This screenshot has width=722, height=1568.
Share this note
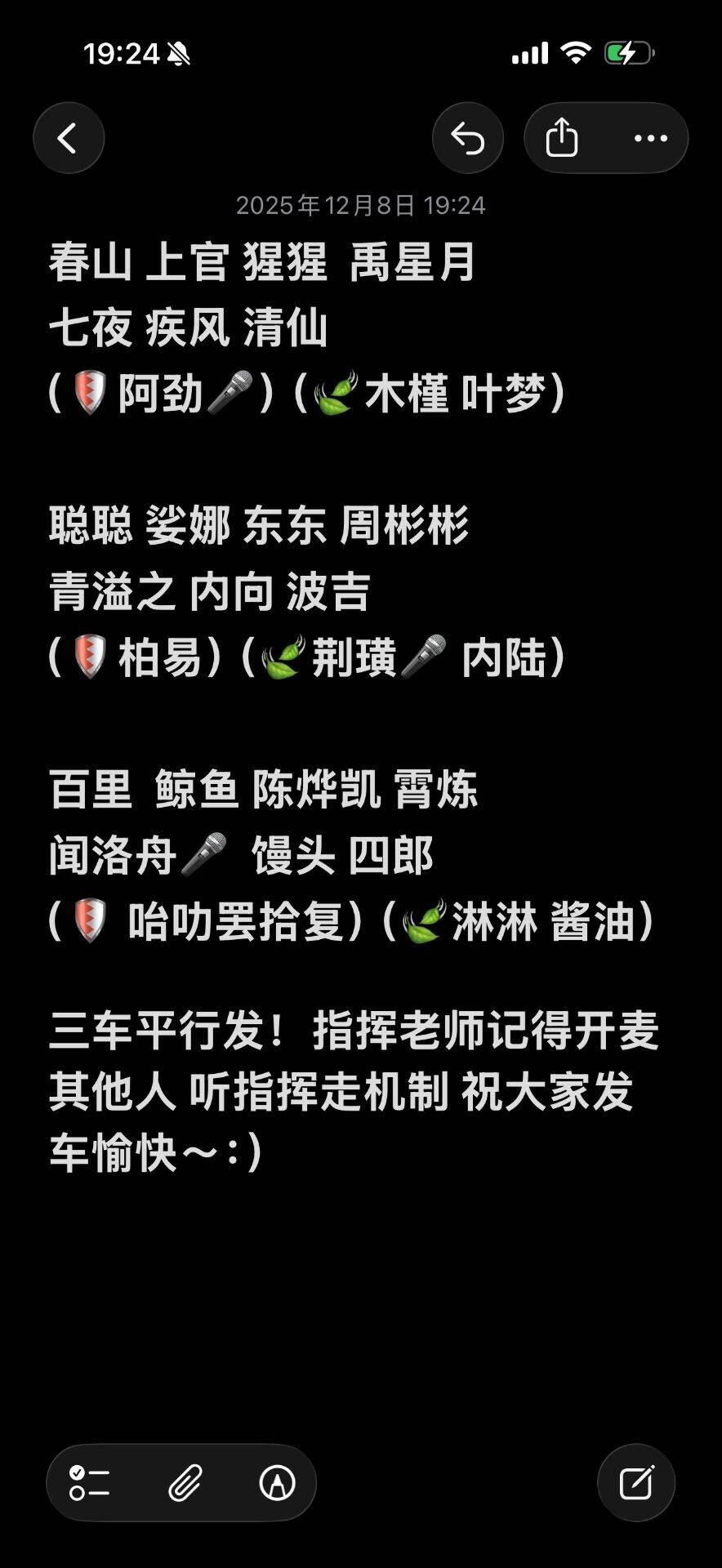click(x=562, y=138)
